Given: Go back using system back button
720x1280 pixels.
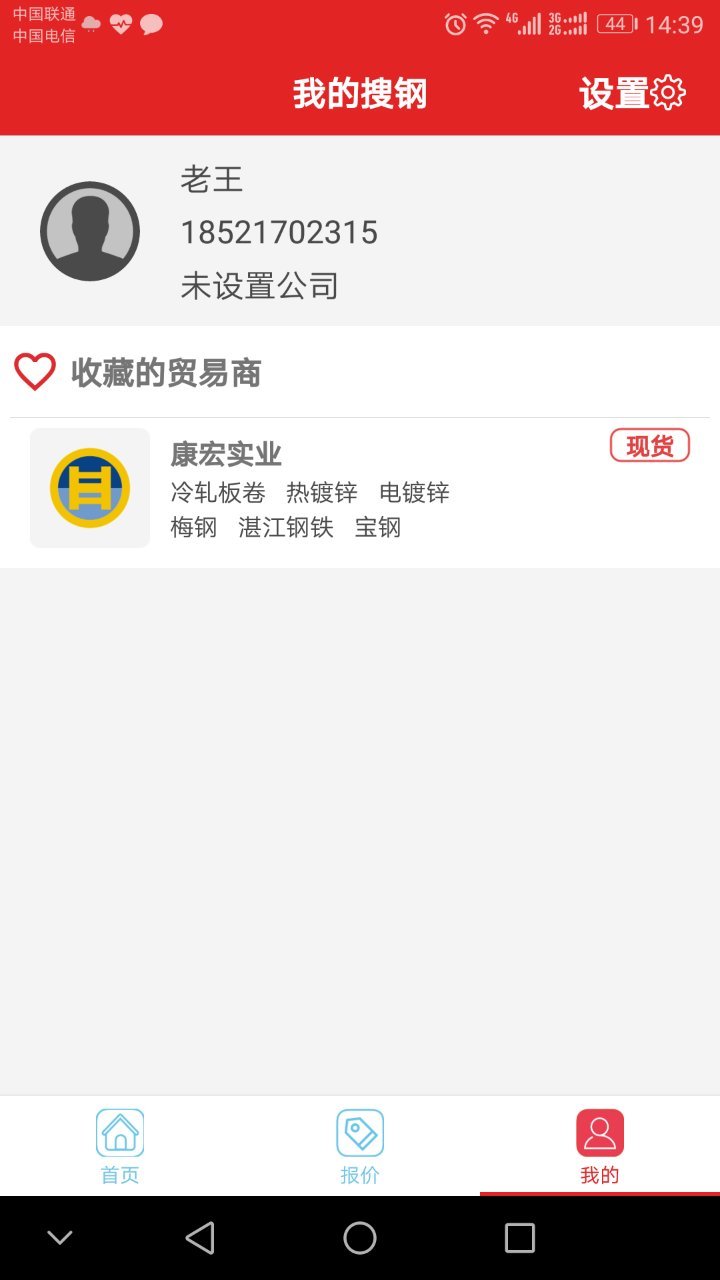Looking at the screenshot, I should (200, 1238).
